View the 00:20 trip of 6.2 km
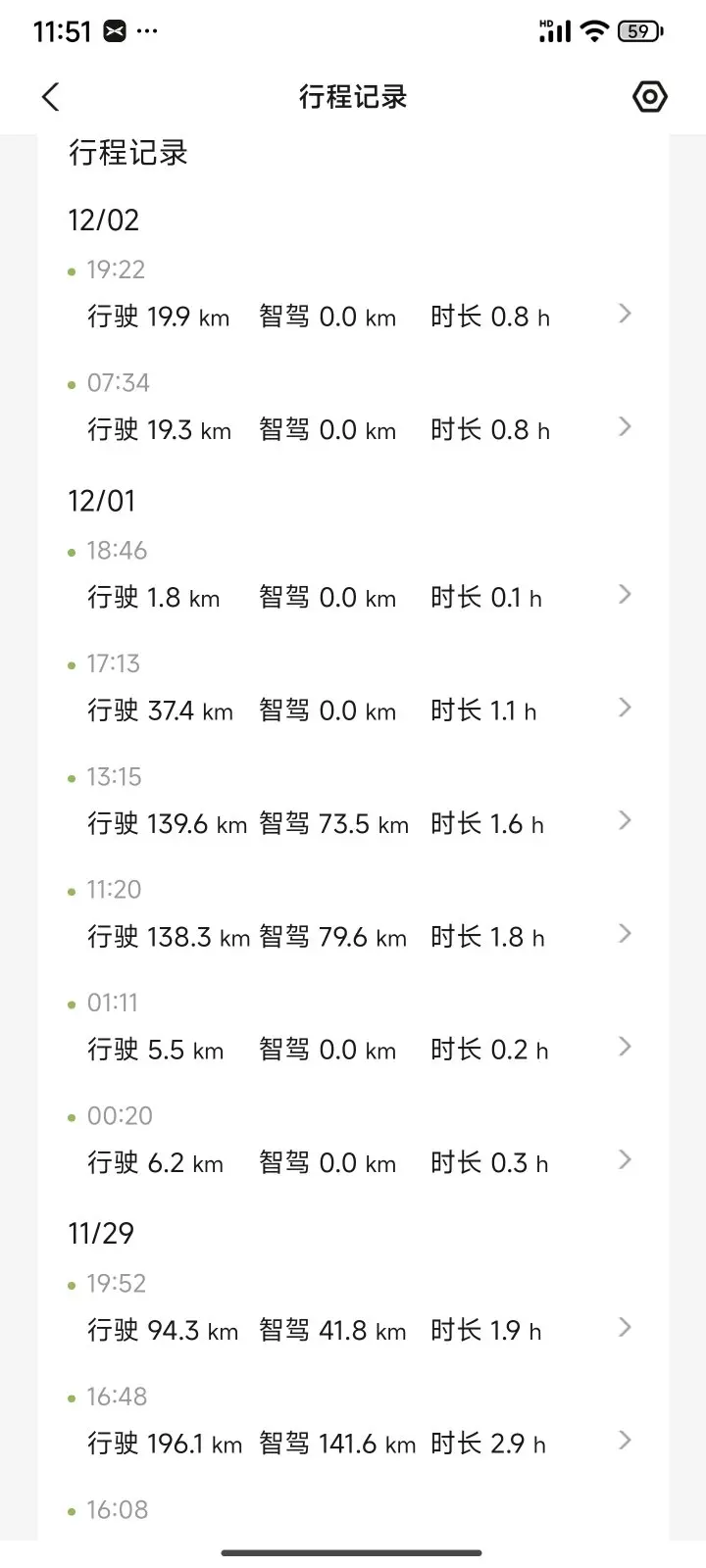The height and width of the screenshot is (1568, 706). 353,1162
